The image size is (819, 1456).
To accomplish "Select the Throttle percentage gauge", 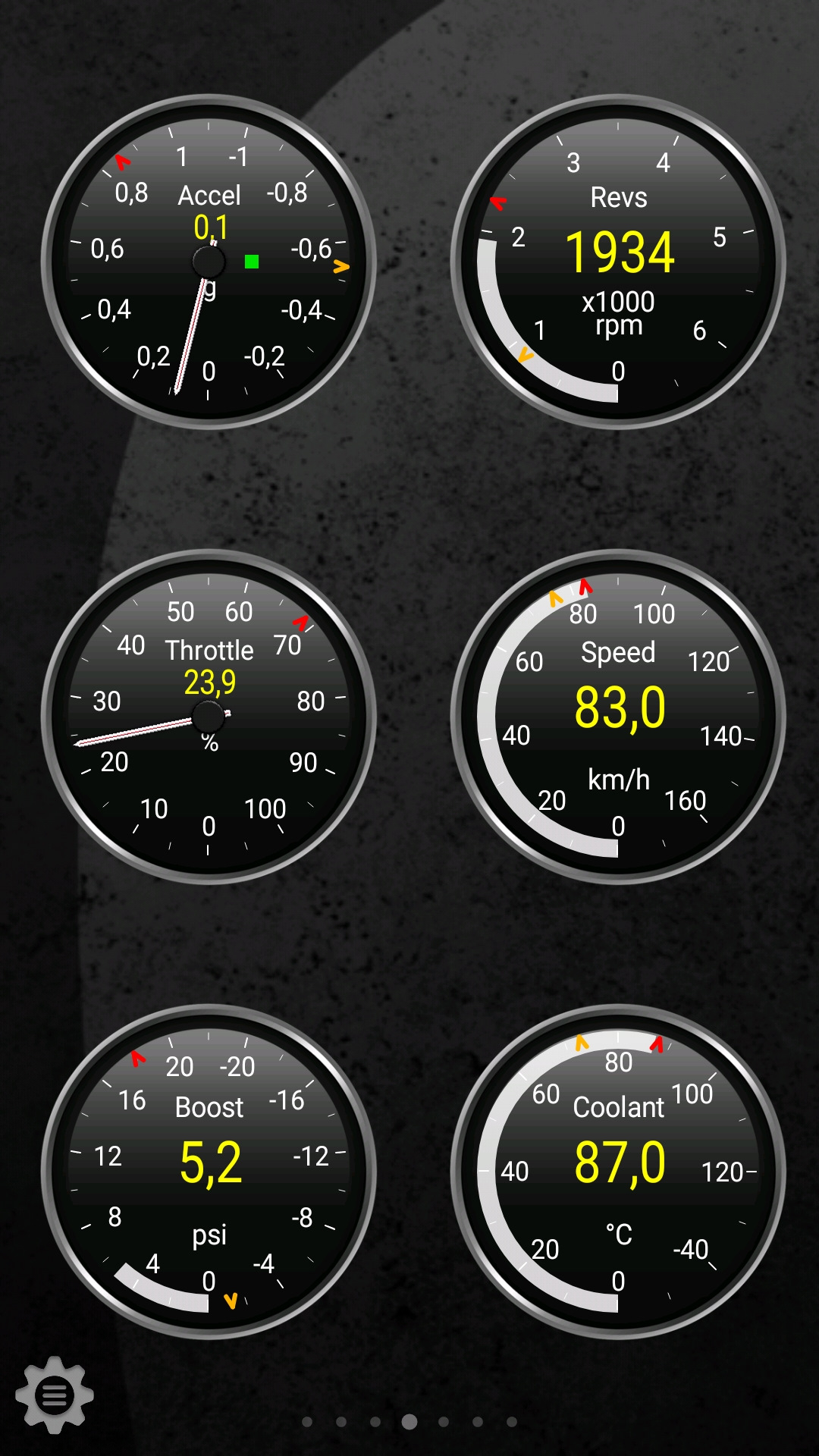I will [209, 717].
